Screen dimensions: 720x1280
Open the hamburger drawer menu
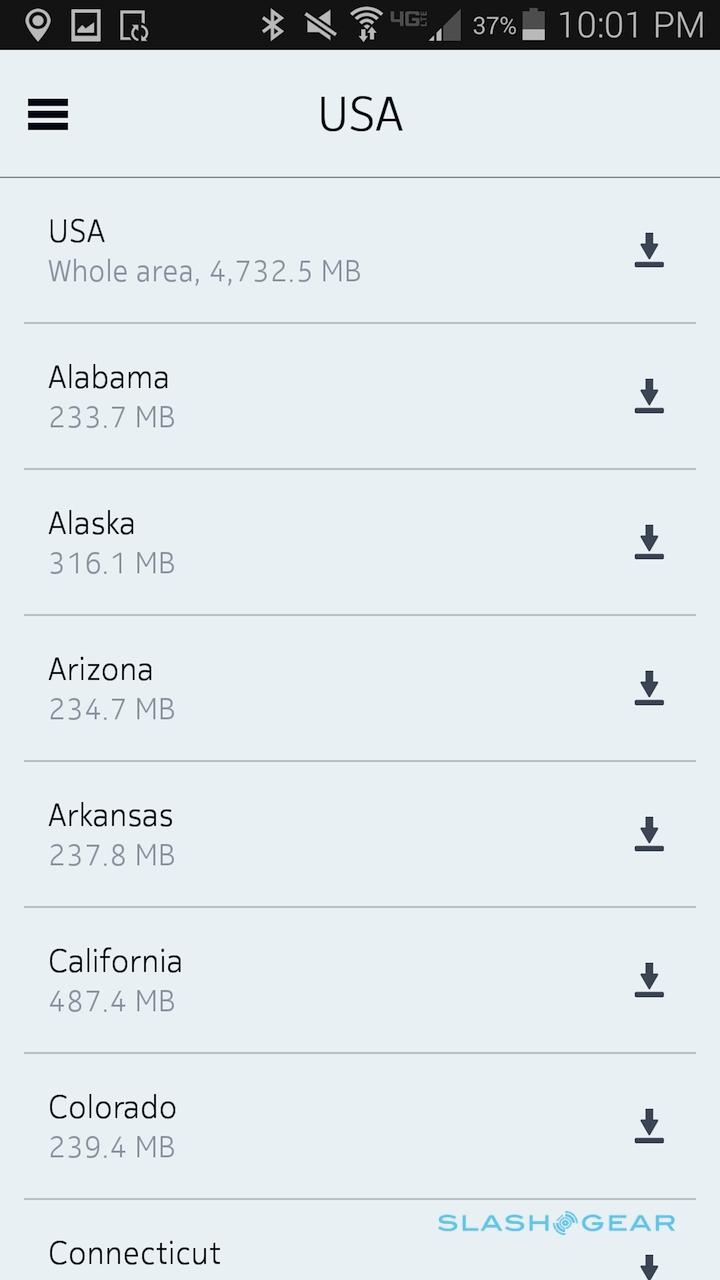pos(48,115)
